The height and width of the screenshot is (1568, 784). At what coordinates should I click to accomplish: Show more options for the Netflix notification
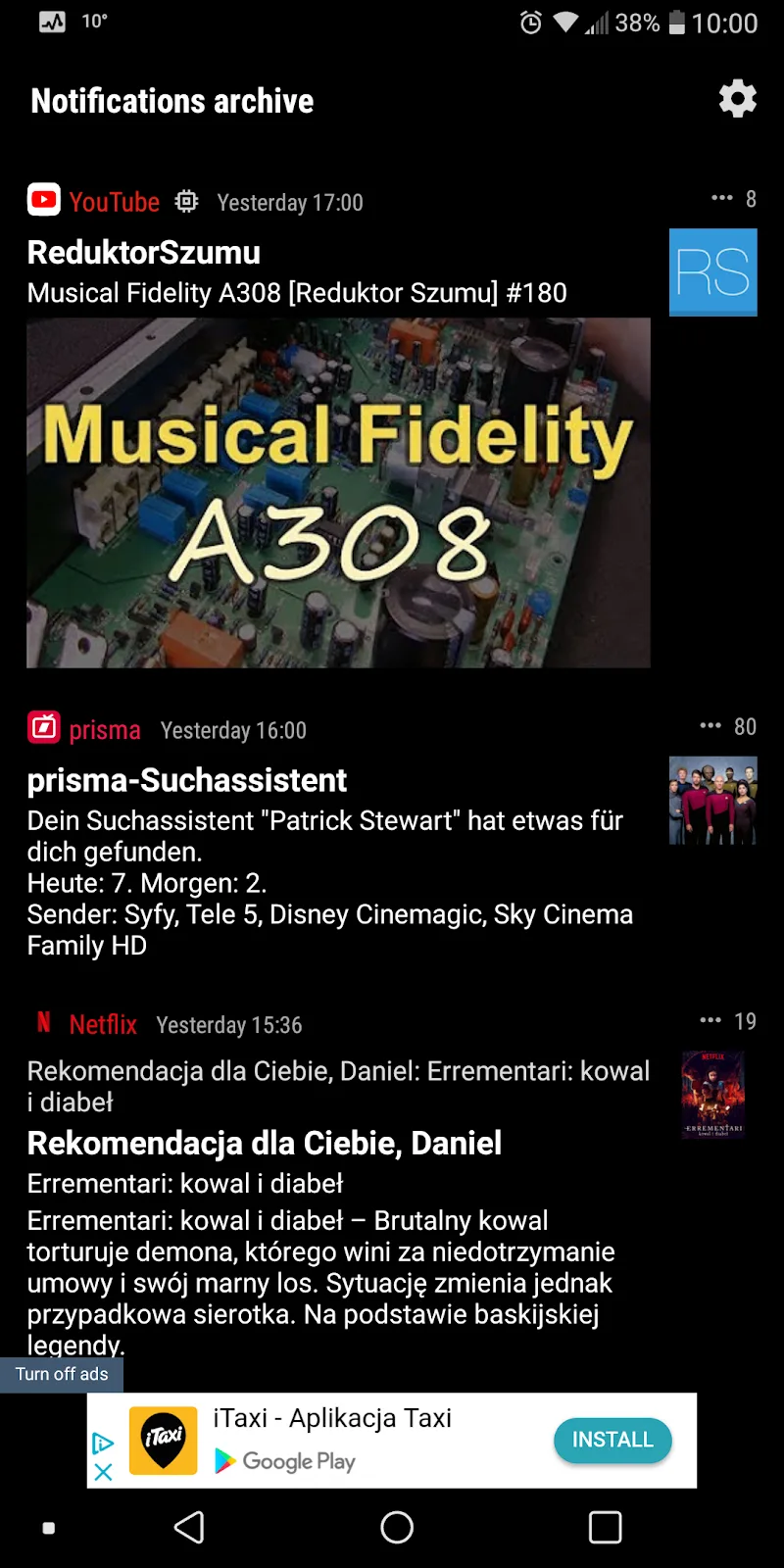pos(710,1020)
